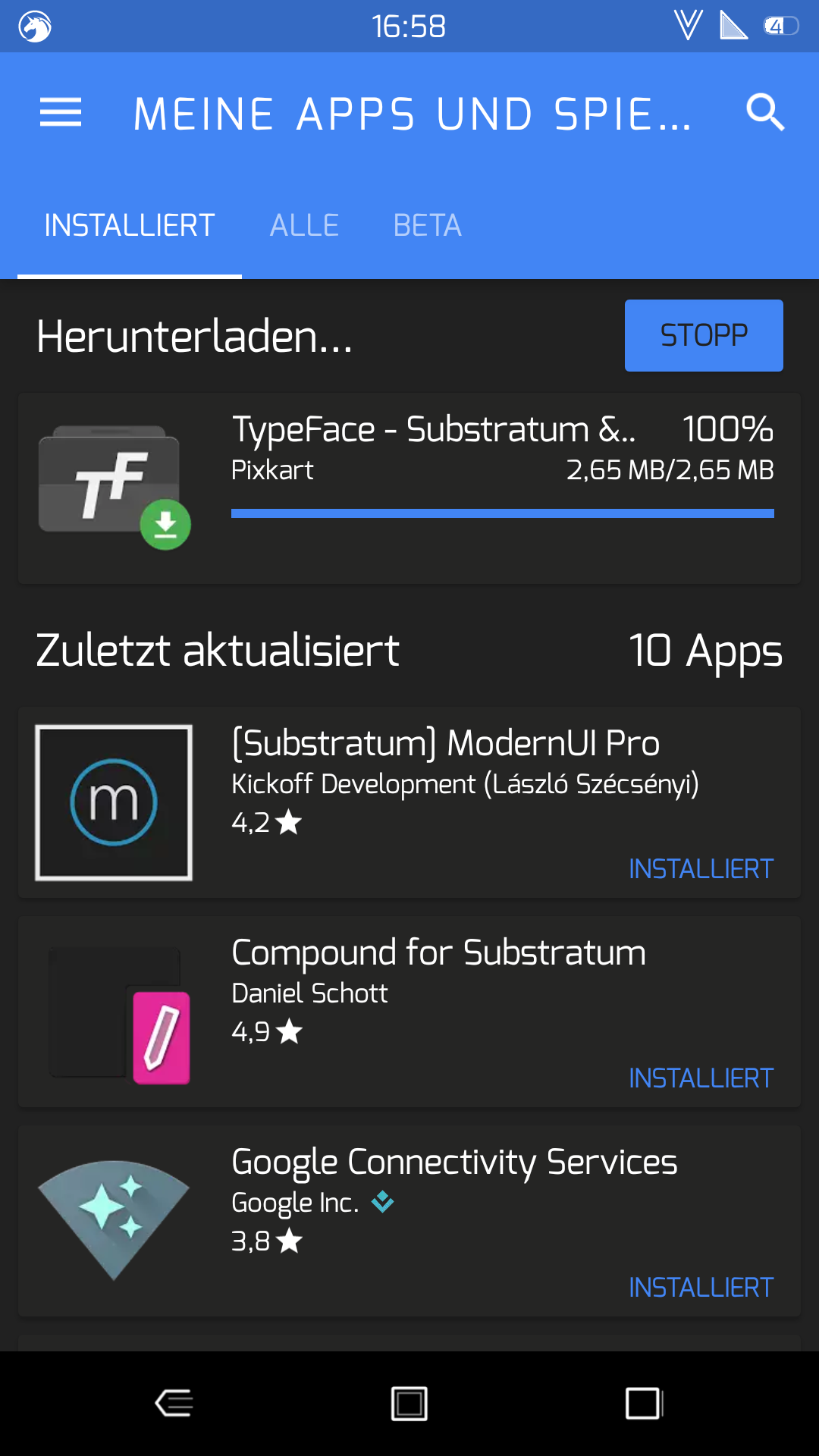Switch to the ALLE tab
The height and width of the screenshot is (1456, 819).
tap(304, 225)
